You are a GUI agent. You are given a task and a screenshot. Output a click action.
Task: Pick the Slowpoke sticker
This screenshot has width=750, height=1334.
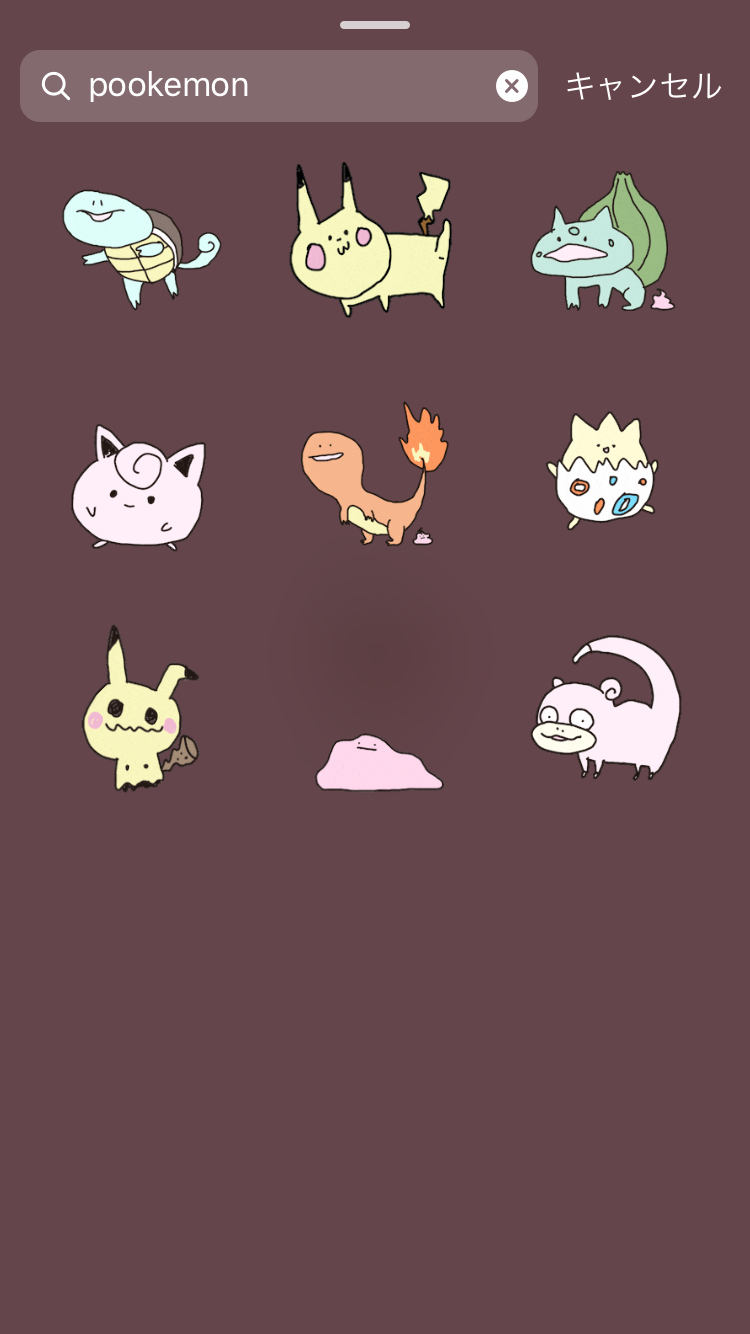tap(606, 708)
